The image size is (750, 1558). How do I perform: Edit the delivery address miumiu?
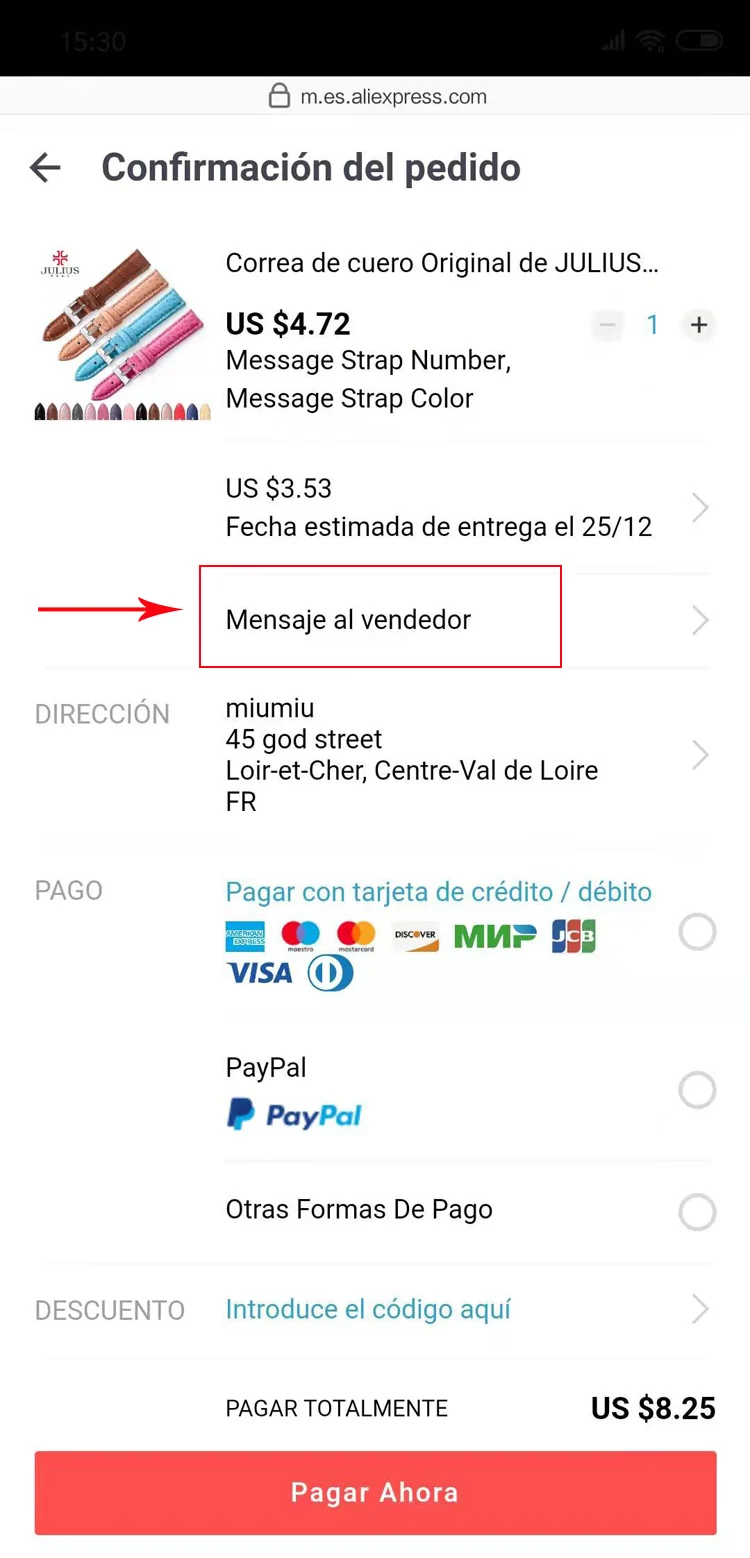click(x=468, y=754)
